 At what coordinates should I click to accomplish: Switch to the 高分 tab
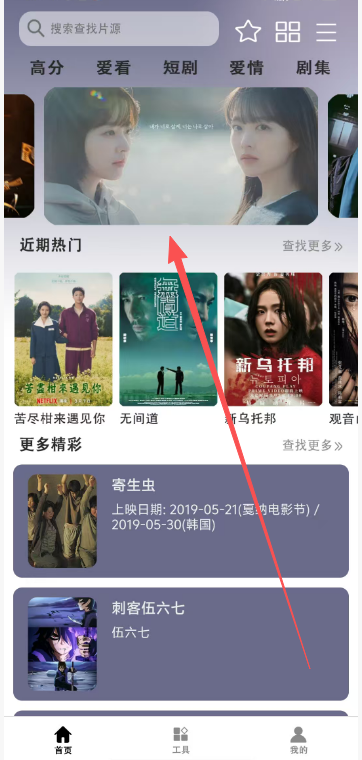(47, 68)
